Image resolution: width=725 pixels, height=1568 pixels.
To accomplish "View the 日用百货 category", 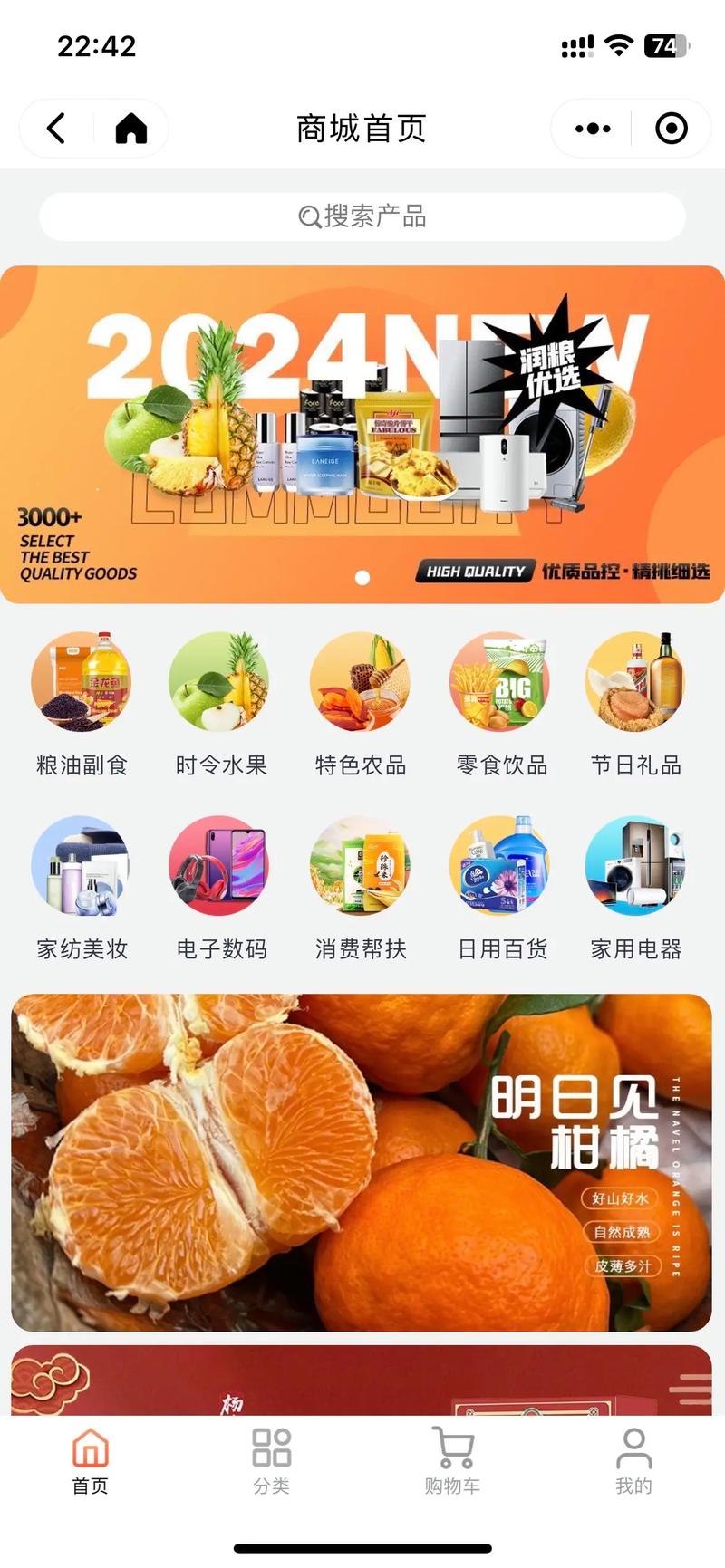I will tap(501, 888).
